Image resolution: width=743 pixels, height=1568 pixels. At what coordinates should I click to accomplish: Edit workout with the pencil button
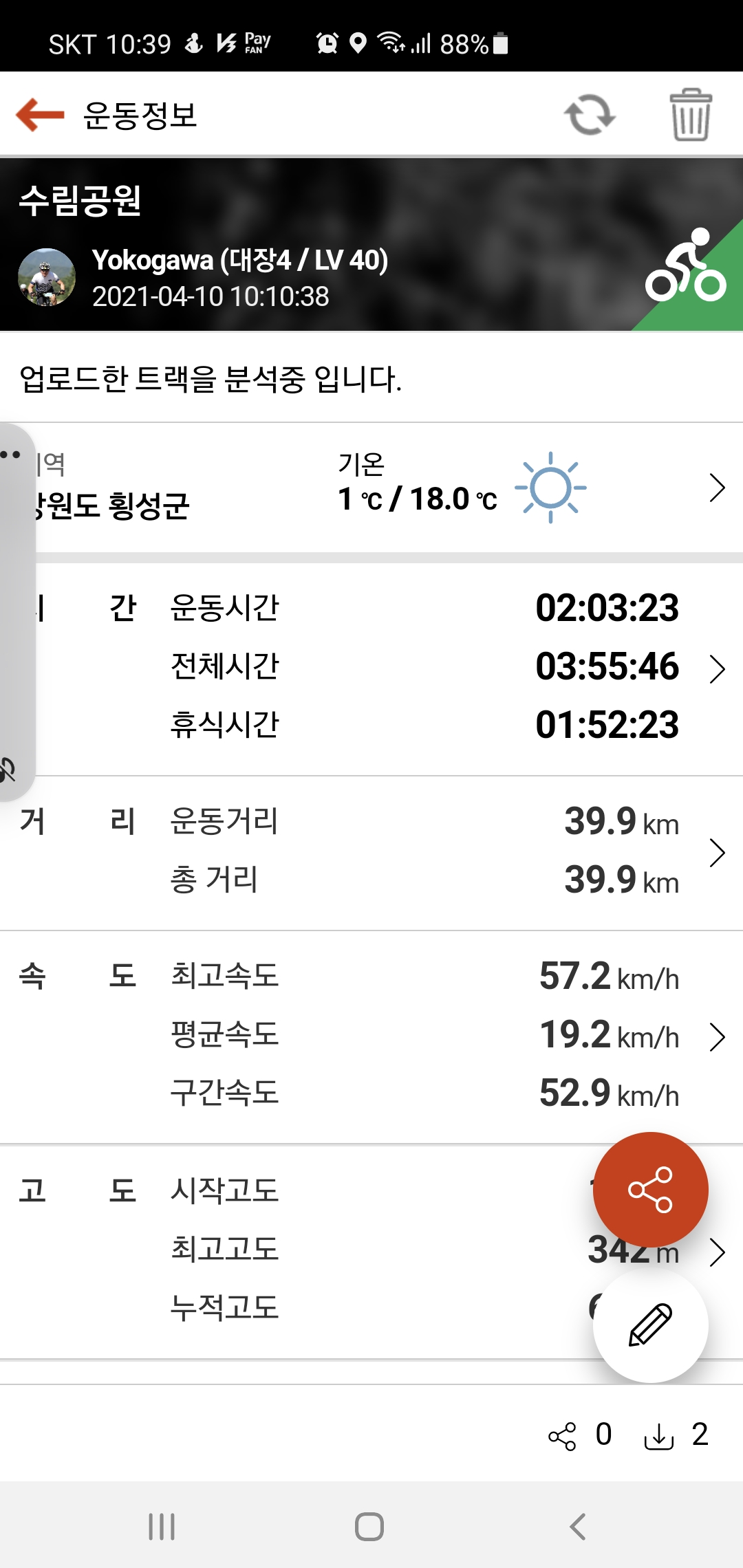click(x=650, y=1325)
